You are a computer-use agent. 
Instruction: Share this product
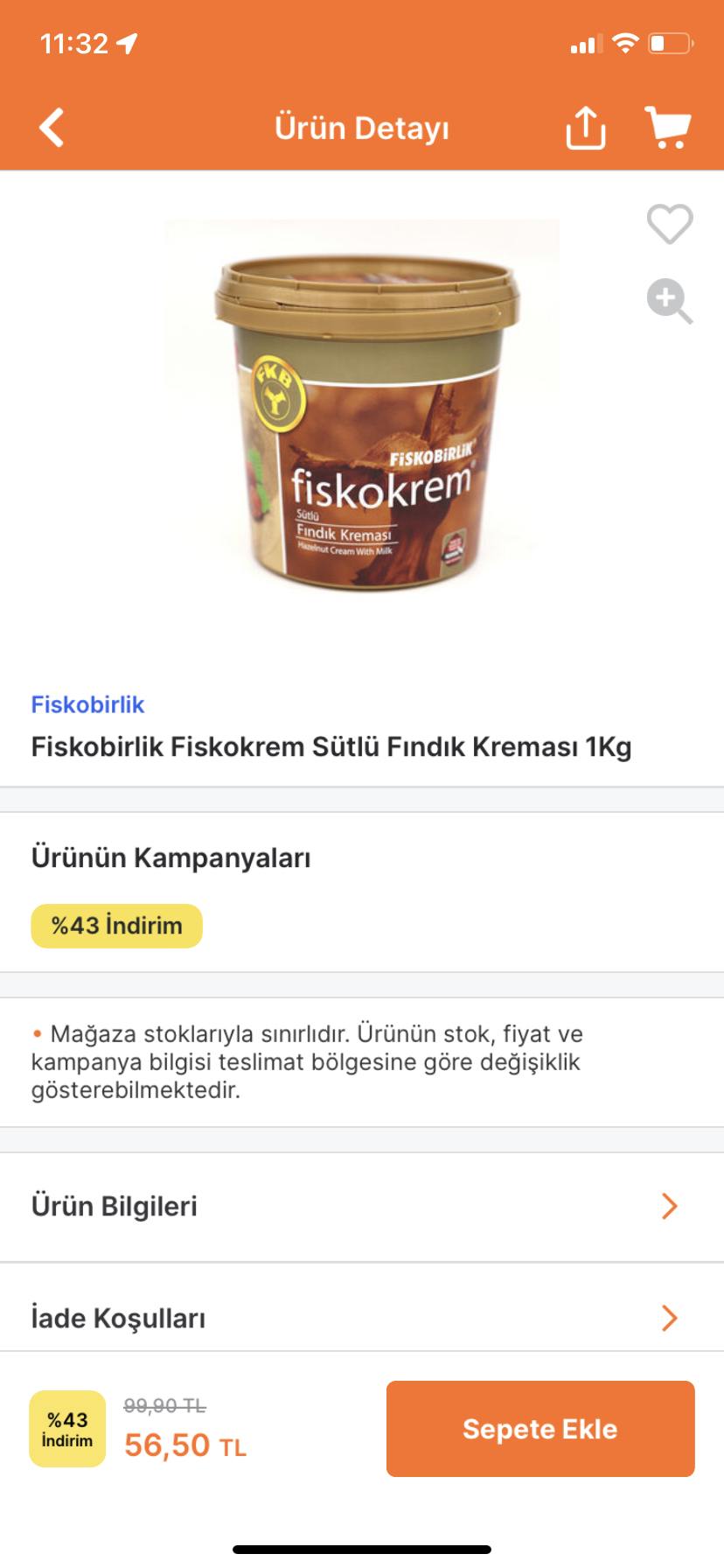coord(585,128)
